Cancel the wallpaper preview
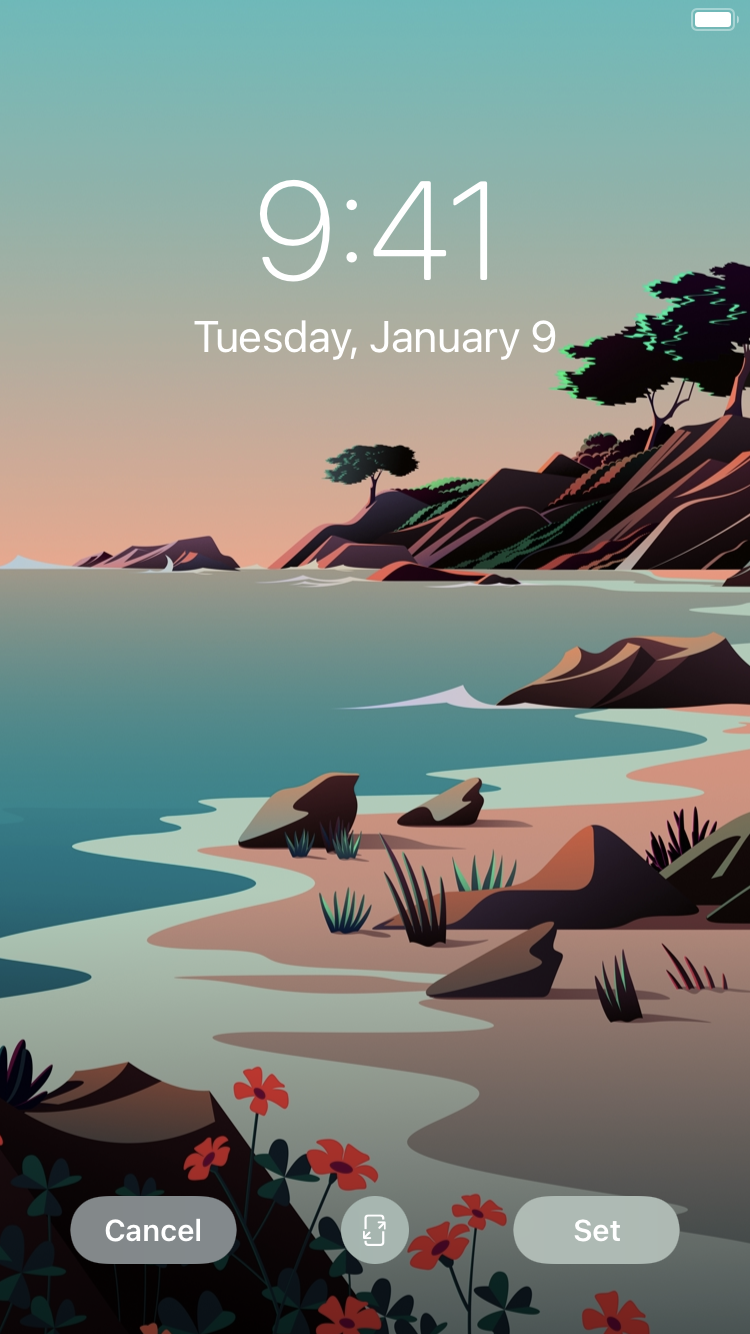This screenshot has width=750, height=1334. [153, 1230]
